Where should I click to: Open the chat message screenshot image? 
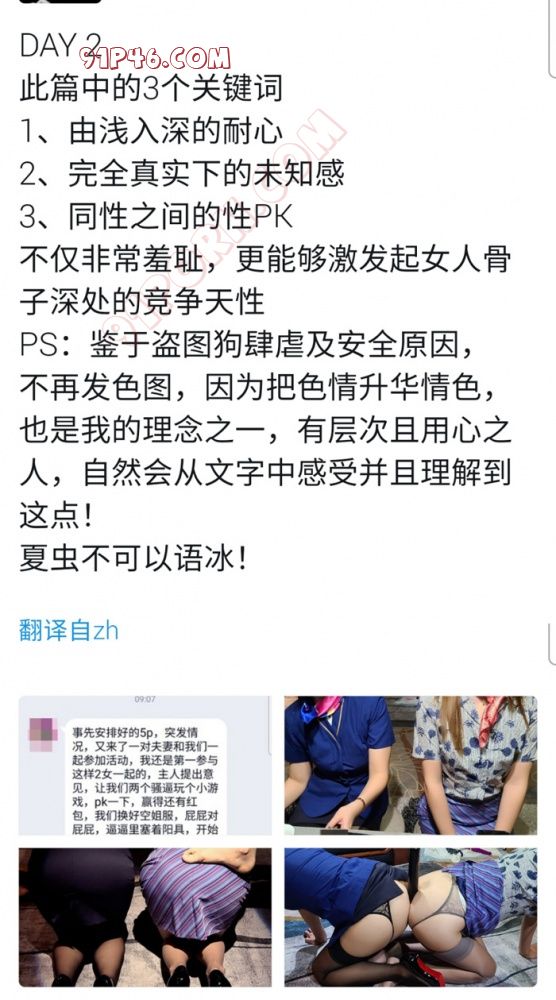[145, 765]
